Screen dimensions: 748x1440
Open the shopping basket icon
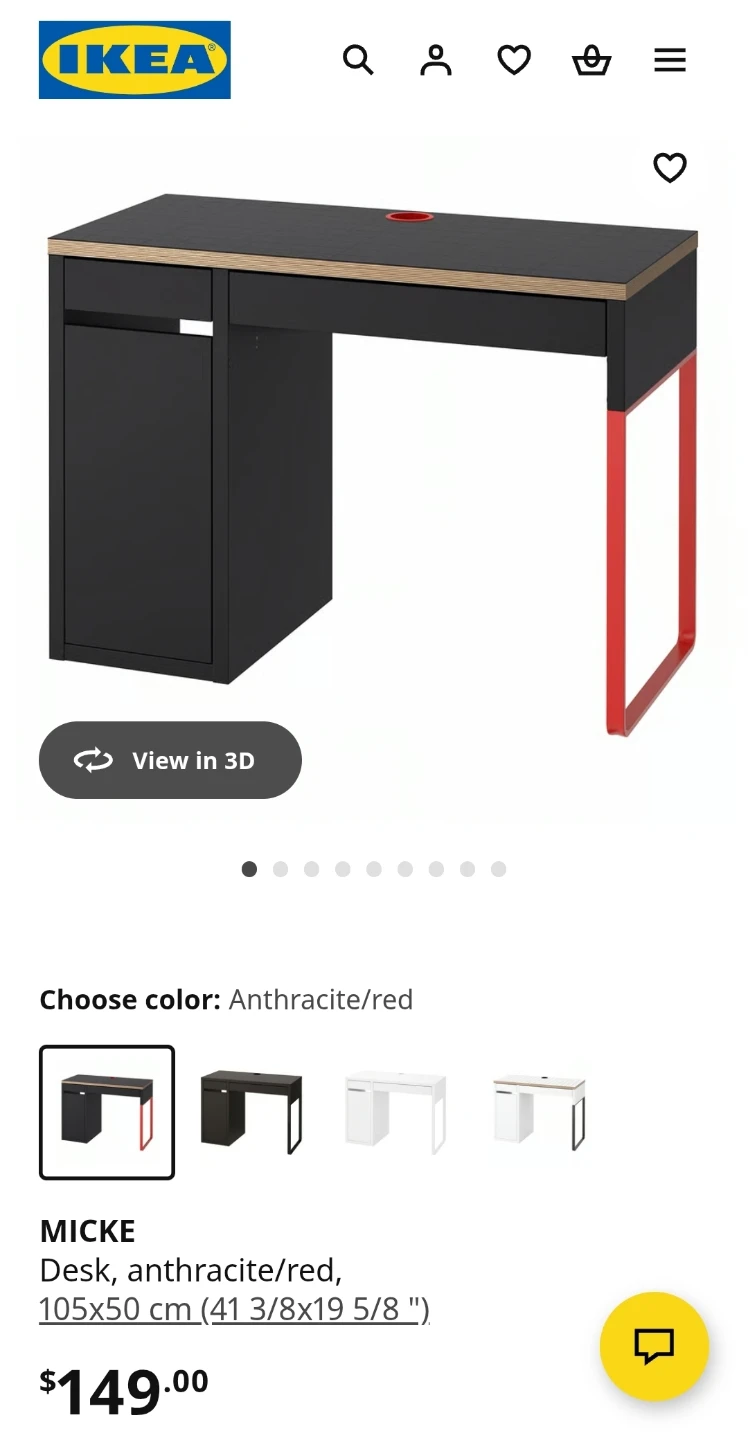tap(591, 60)
